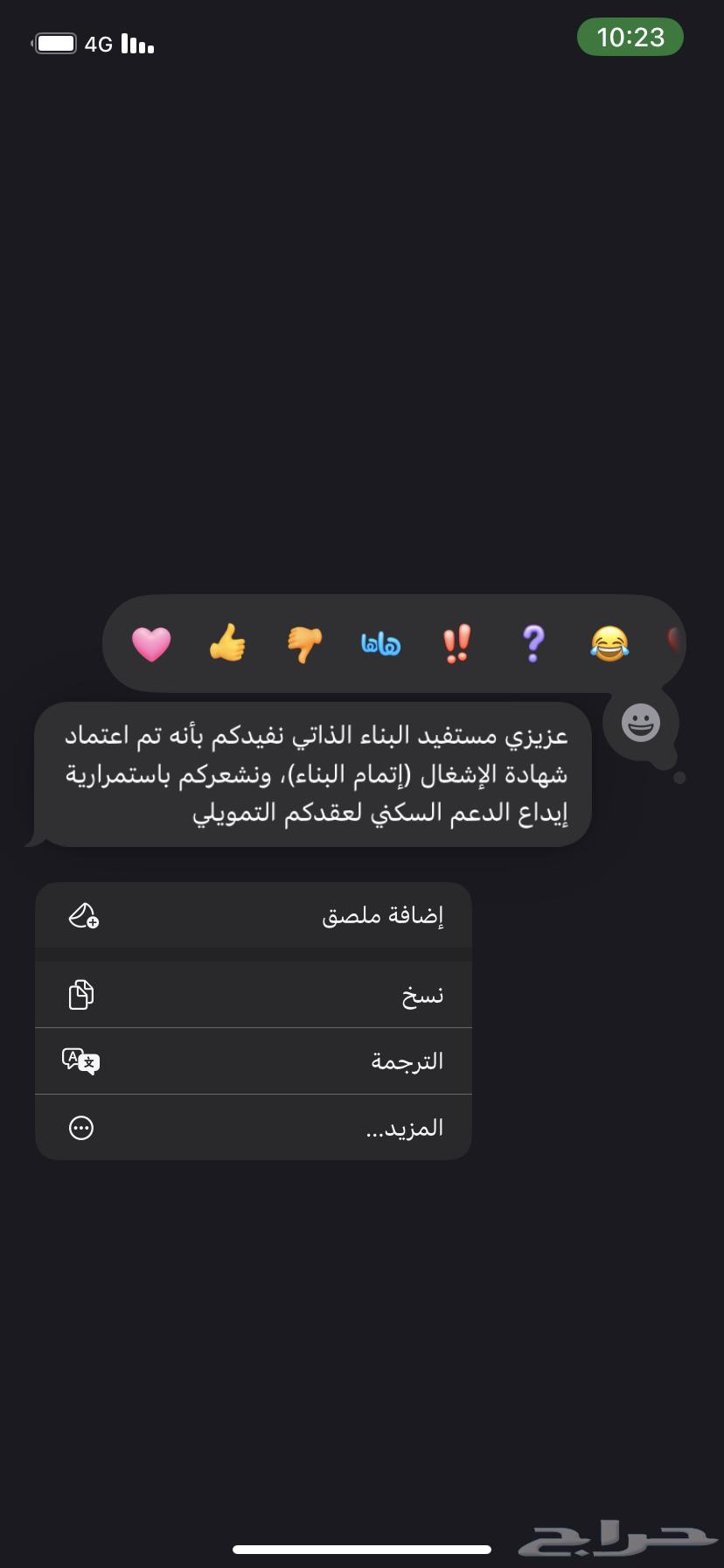The height and width of the screenshot is (1568, 724).
Task: React with the pink heart
Action: pos(151,644)
